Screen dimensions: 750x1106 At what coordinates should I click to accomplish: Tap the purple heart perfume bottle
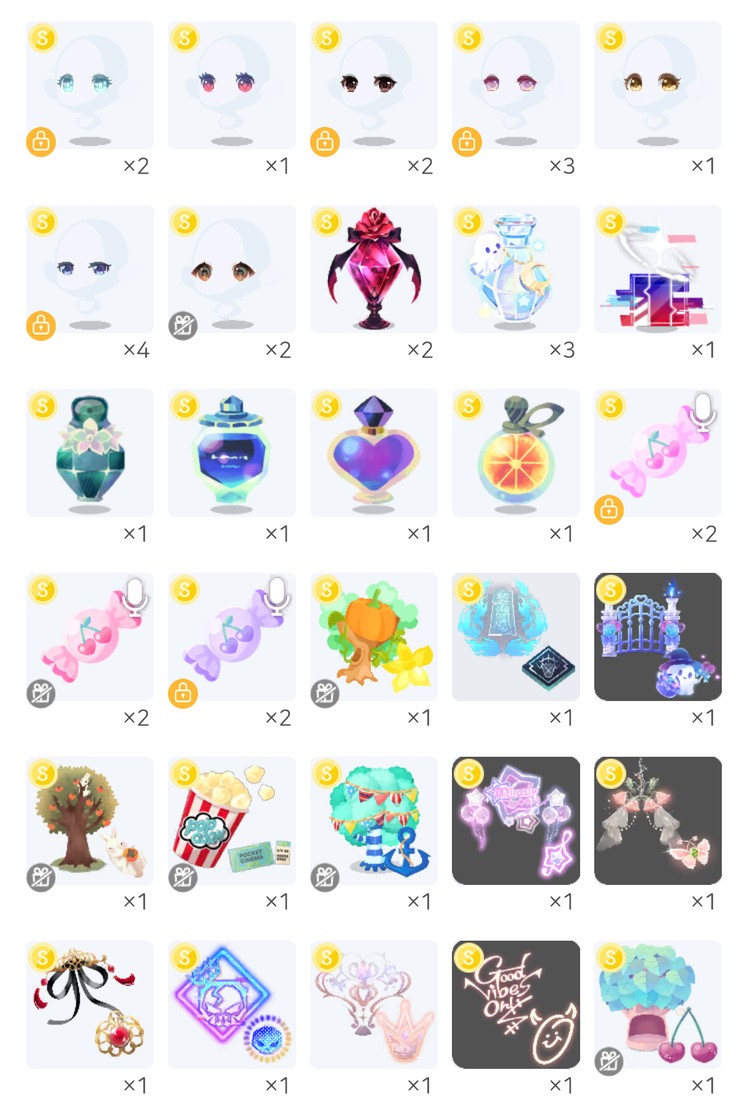(374, 453)
